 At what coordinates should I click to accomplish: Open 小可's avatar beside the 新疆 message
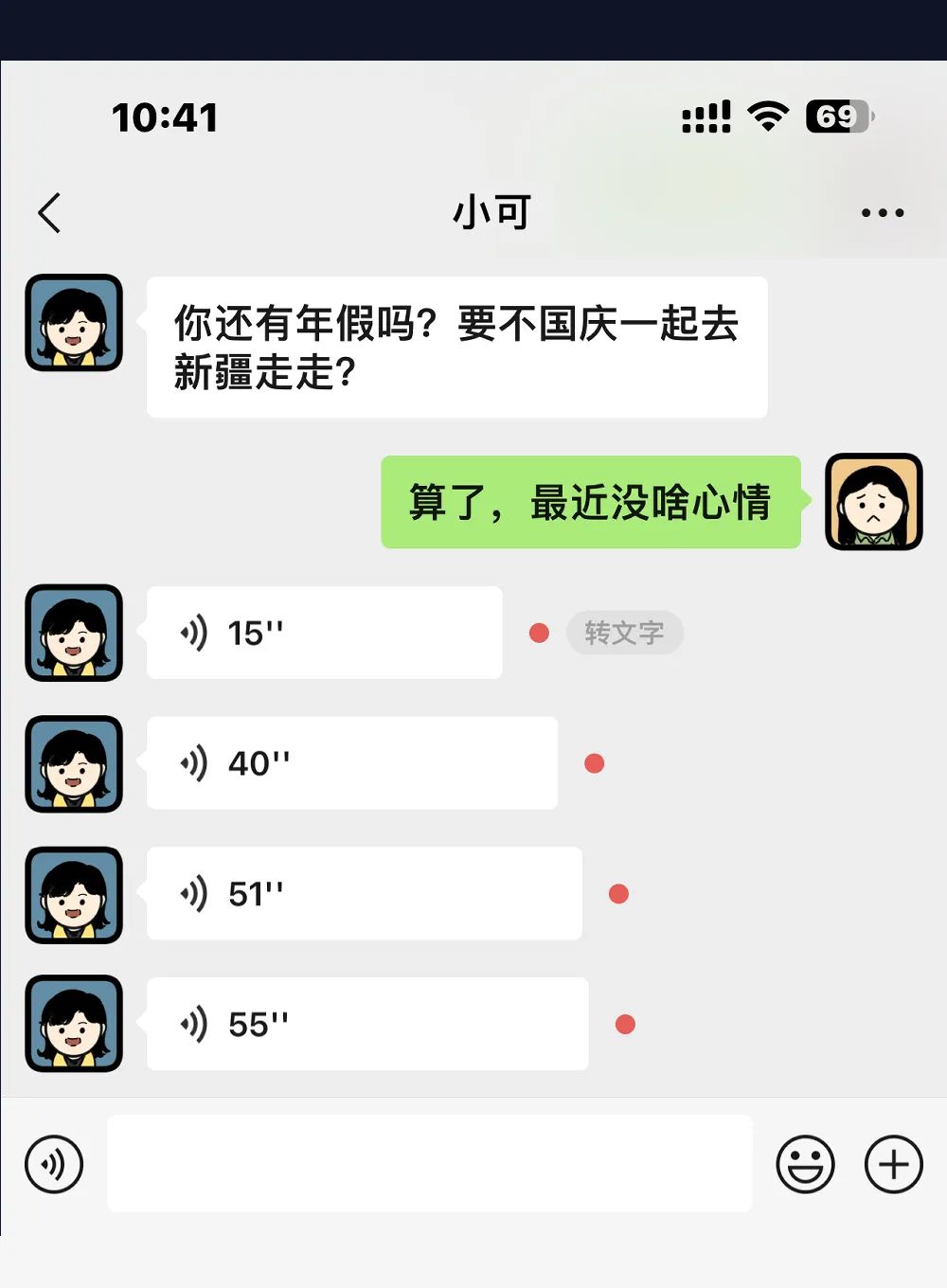pyautogui.click(x=74, y=323)
